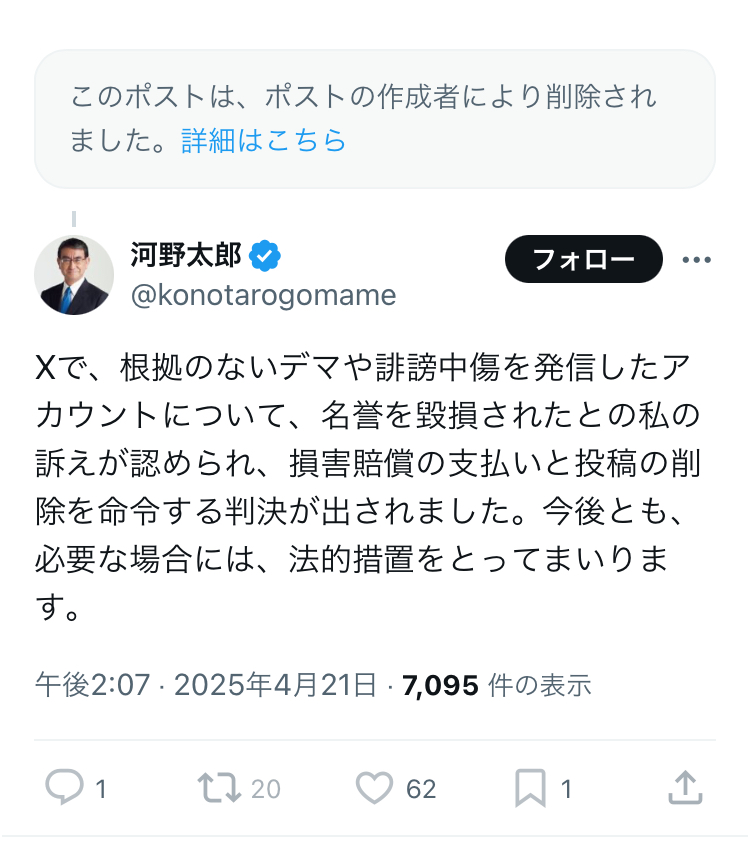This screenshot has height=845, width=750.
Task: Tap the フォロー button
Action: coord(584,260)
